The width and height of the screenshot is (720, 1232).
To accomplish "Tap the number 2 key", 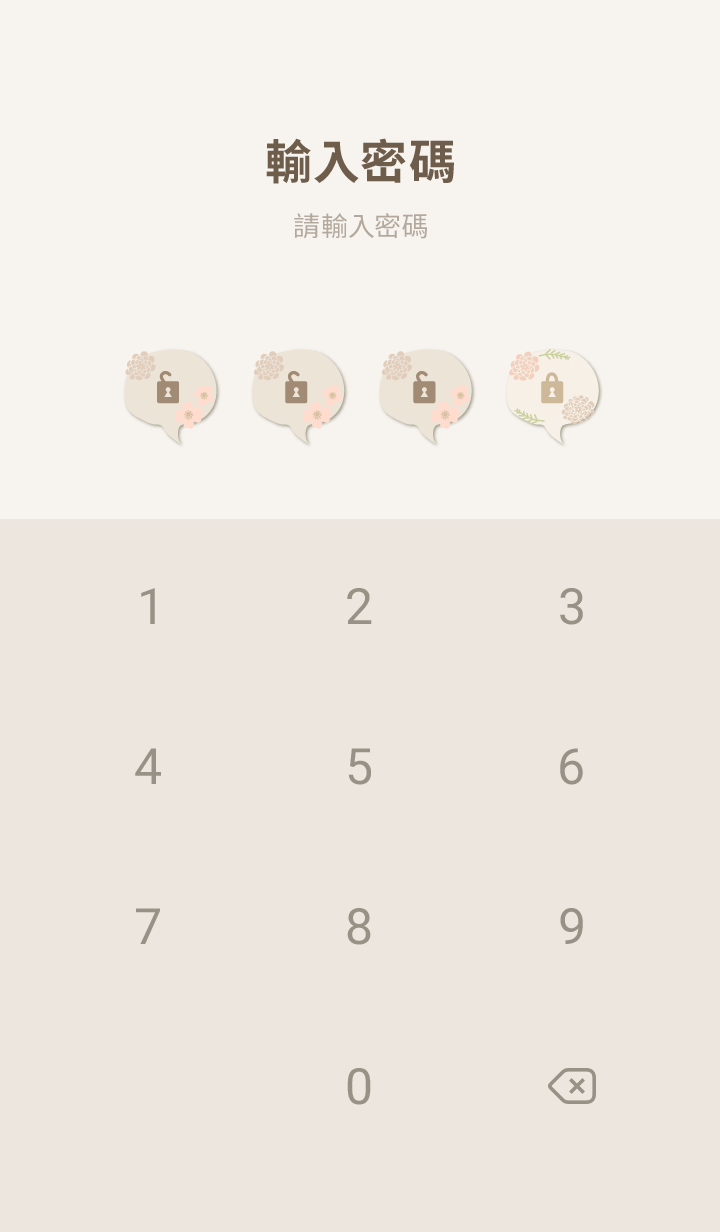I will pyautogui.click(x=359, y=607).
